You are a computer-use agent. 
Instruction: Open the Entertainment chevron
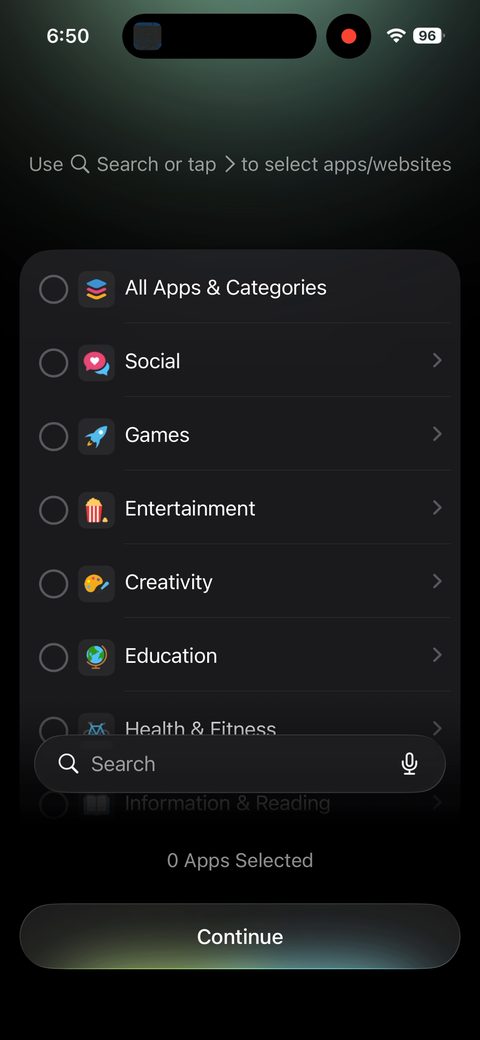point(437,508)
